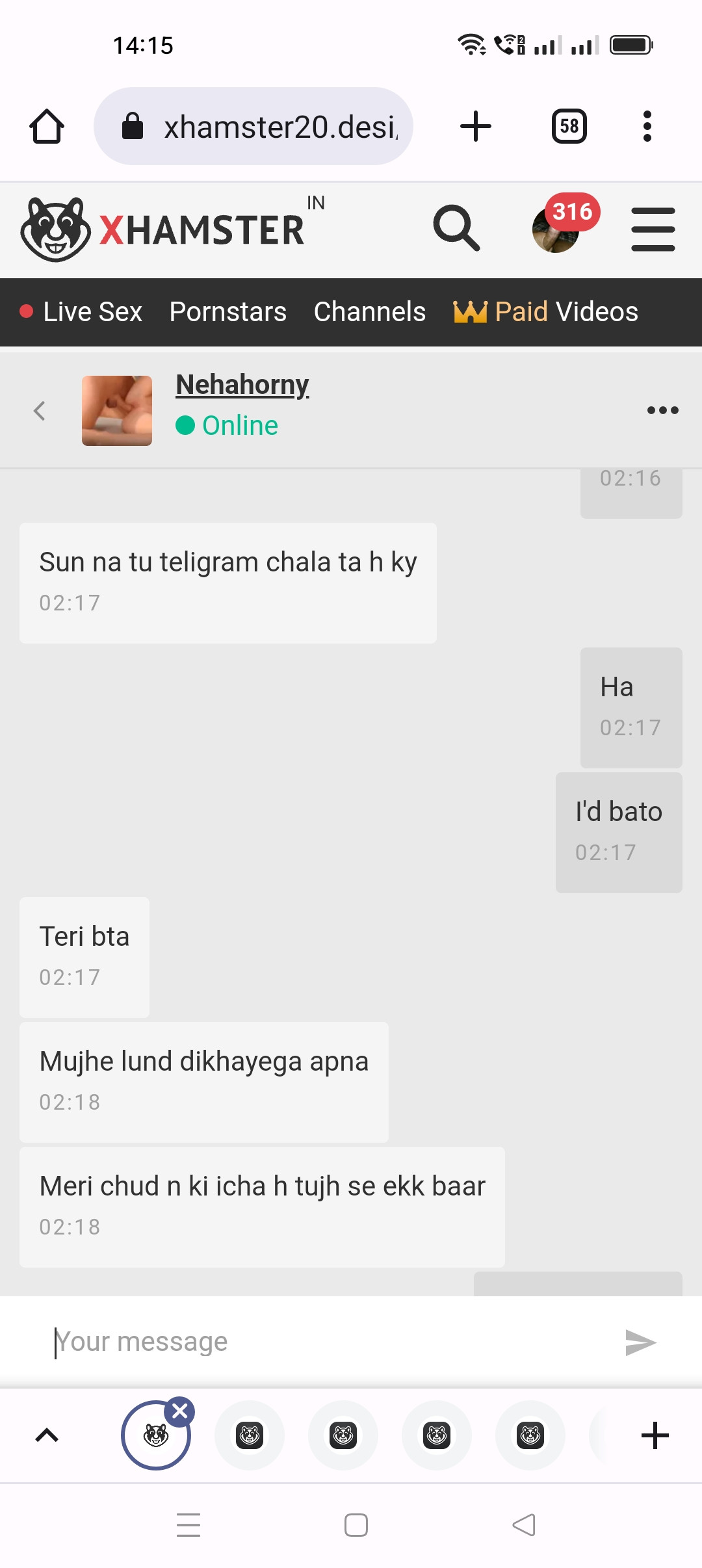The image size is (702, 1568).
Task: Go to the Channels section
Action: [369, 312]
